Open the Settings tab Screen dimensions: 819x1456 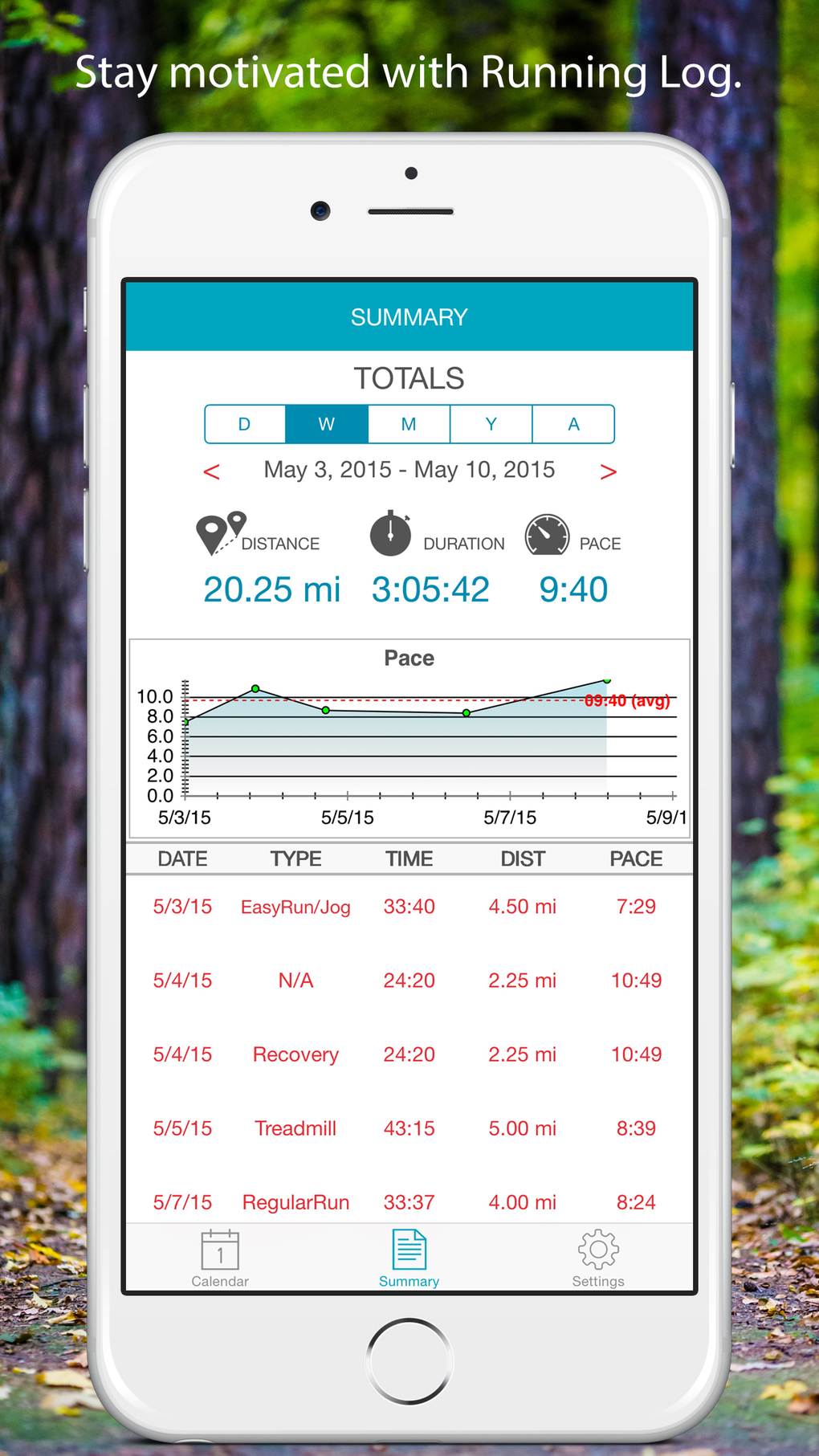(x=597, y=1257)
